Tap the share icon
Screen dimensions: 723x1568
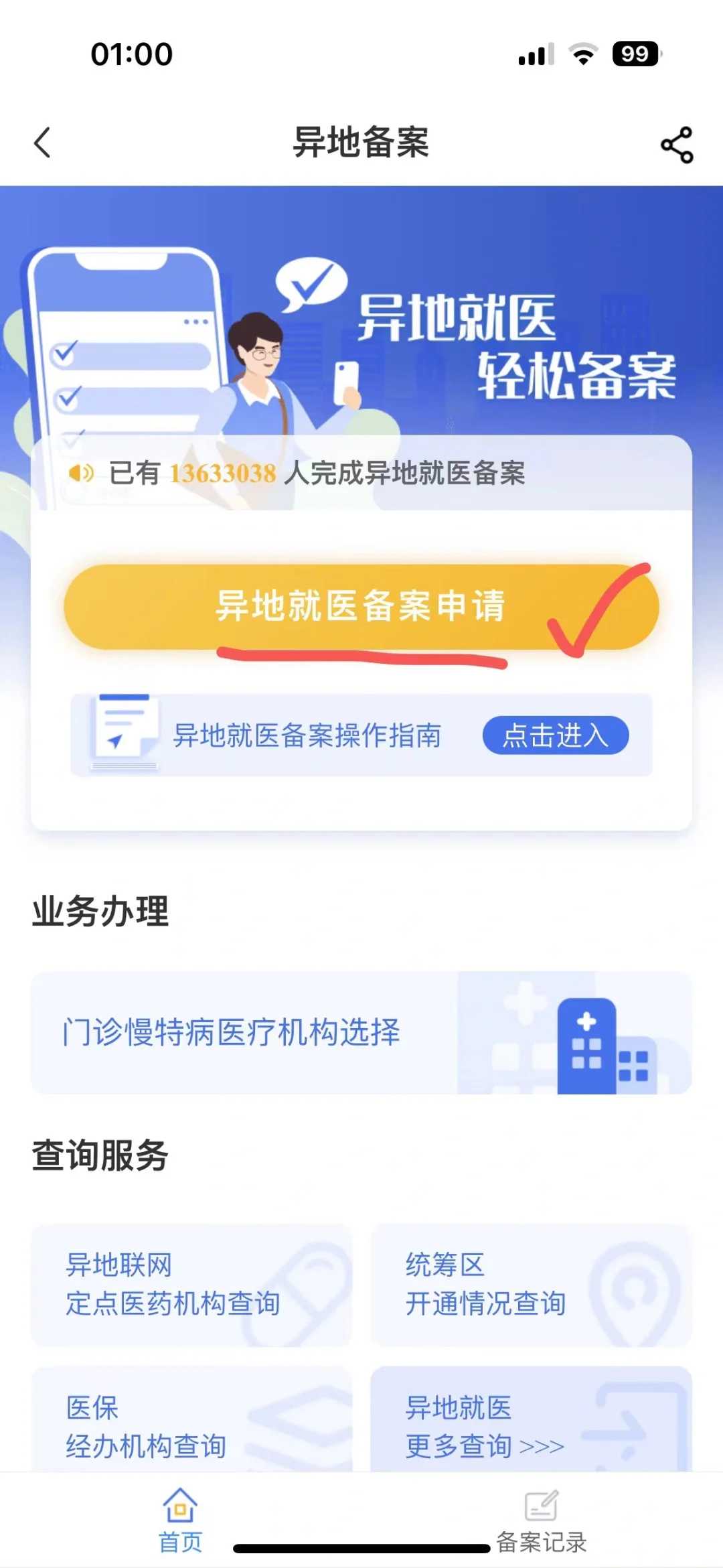[675, 143]
